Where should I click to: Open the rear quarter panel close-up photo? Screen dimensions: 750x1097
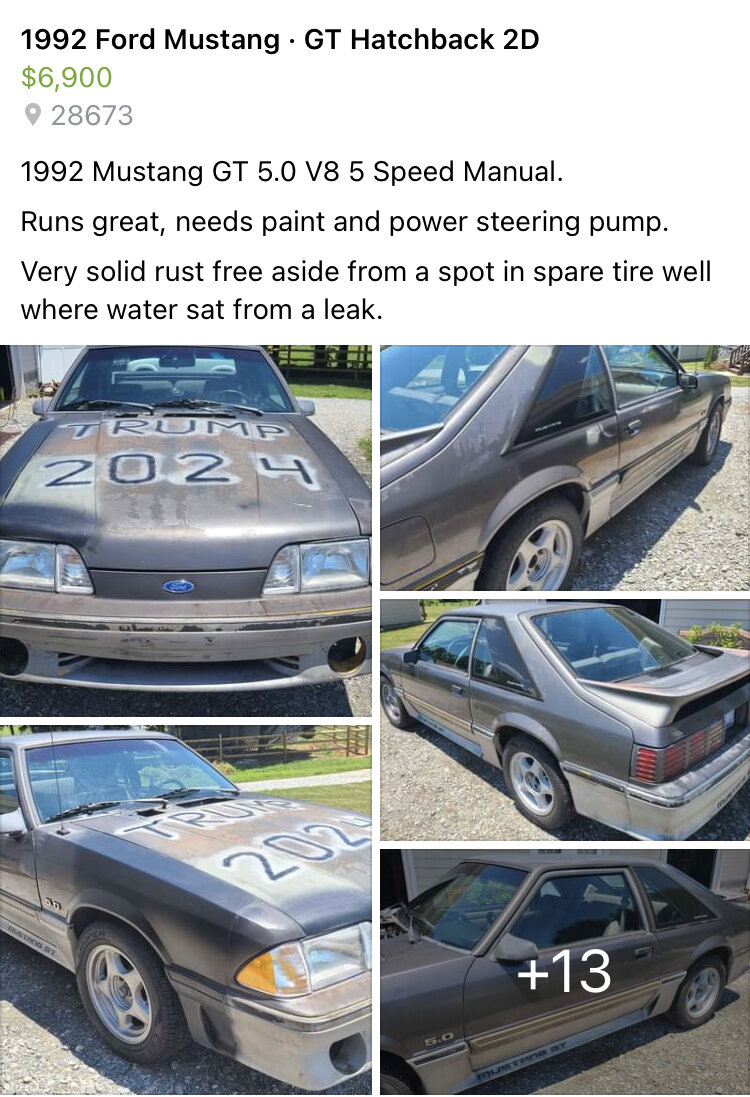(565, 467)
